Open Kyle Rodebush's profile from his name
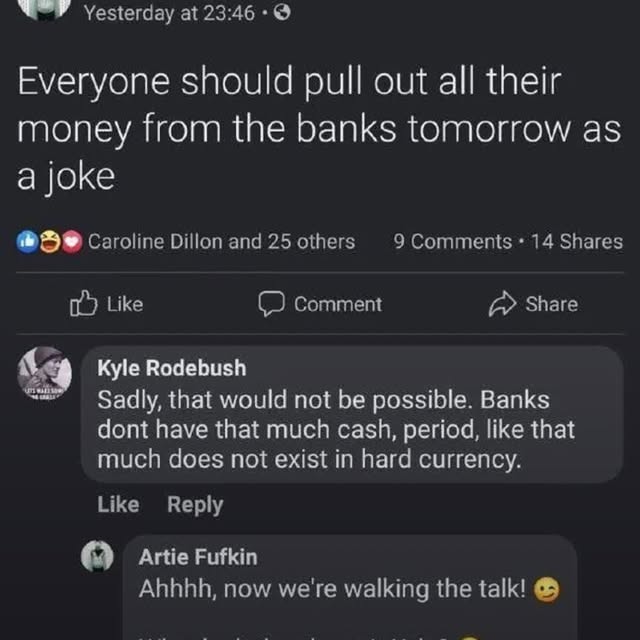Screen dimensions: 640x640 point(171,369)
